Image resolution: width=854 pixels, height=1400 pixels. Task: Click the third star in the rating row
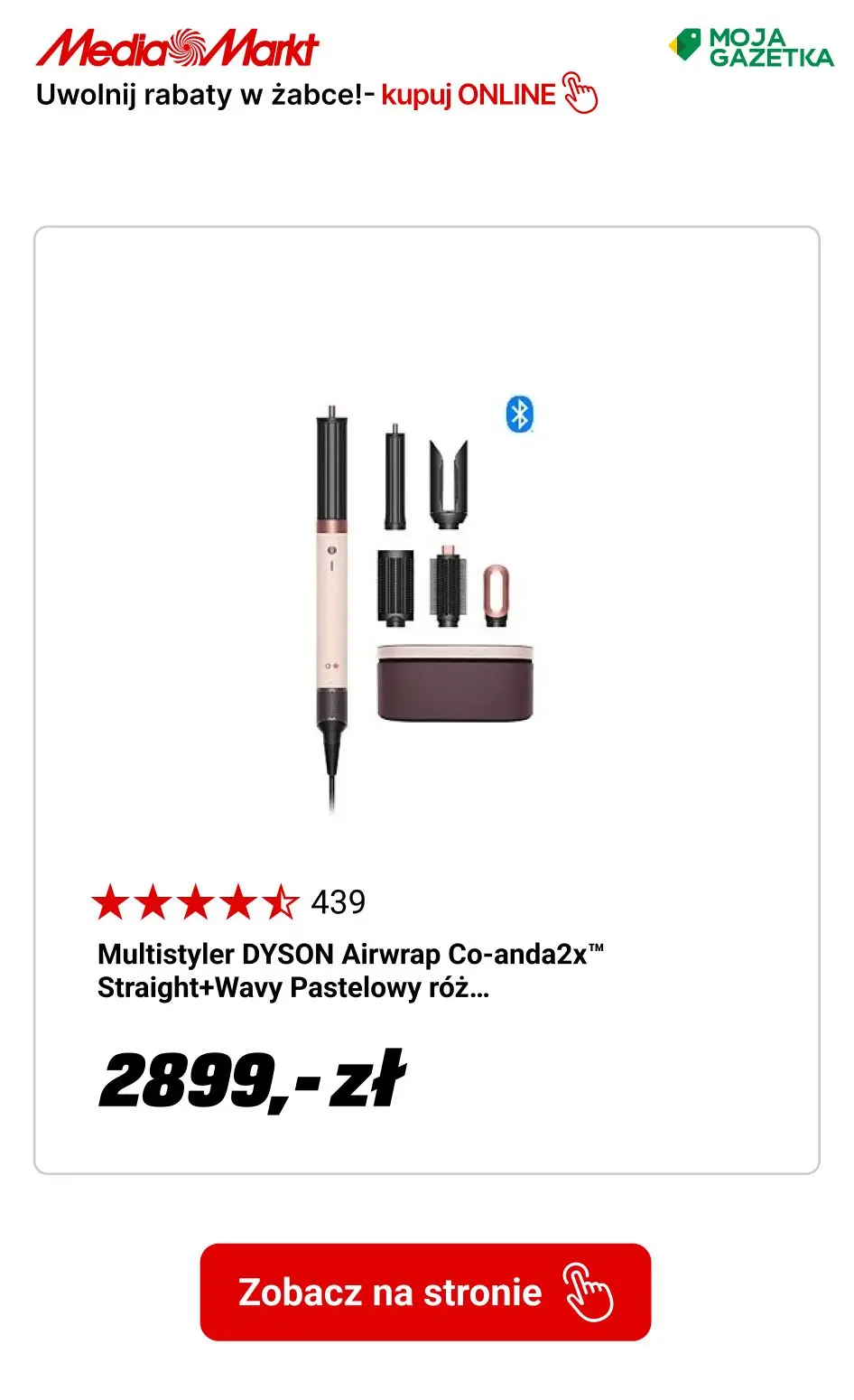198,901
